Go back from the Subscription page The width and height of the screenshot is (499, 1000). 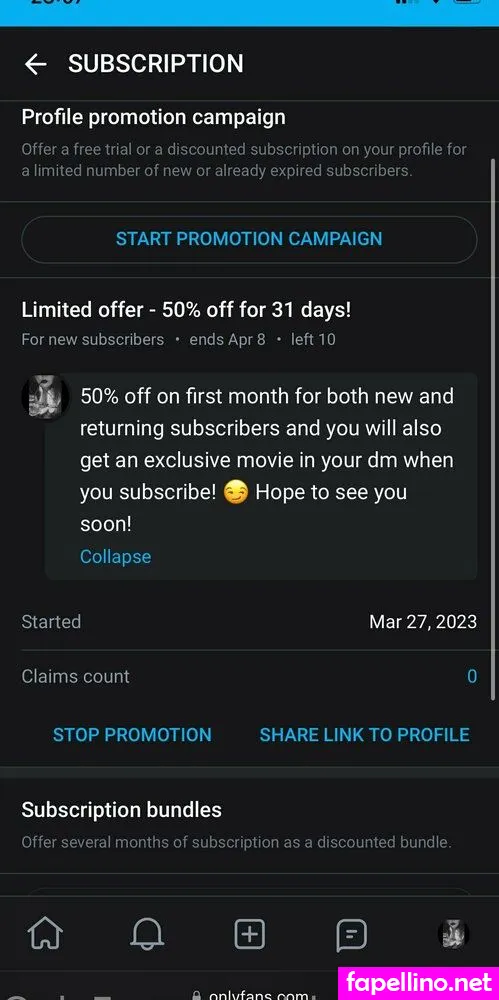click(35, 64)
